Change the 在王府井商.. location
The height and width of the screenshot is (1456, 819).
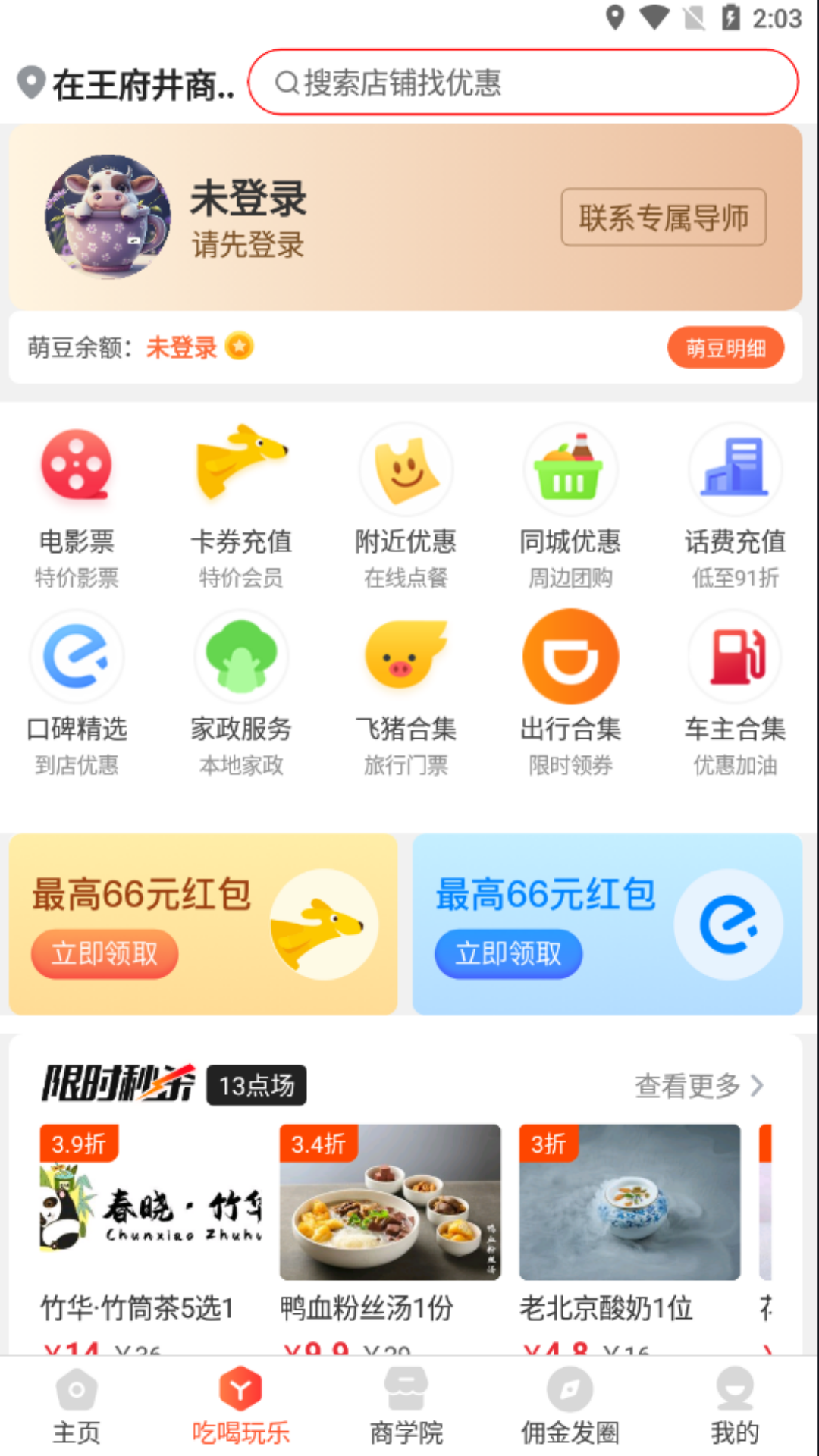click(x=127, y=83)
